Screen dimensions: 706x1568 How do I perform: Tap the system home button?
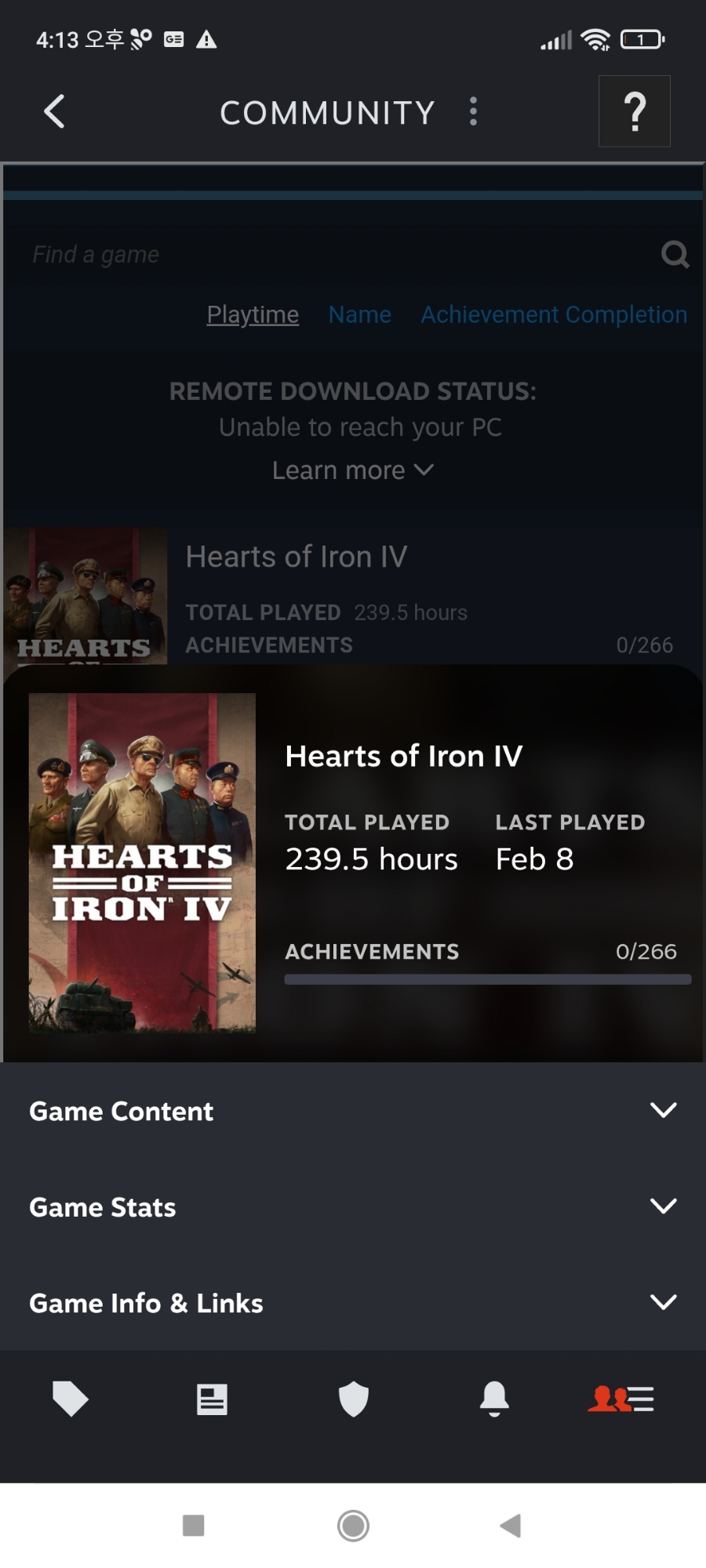(x=353, y=1526)
